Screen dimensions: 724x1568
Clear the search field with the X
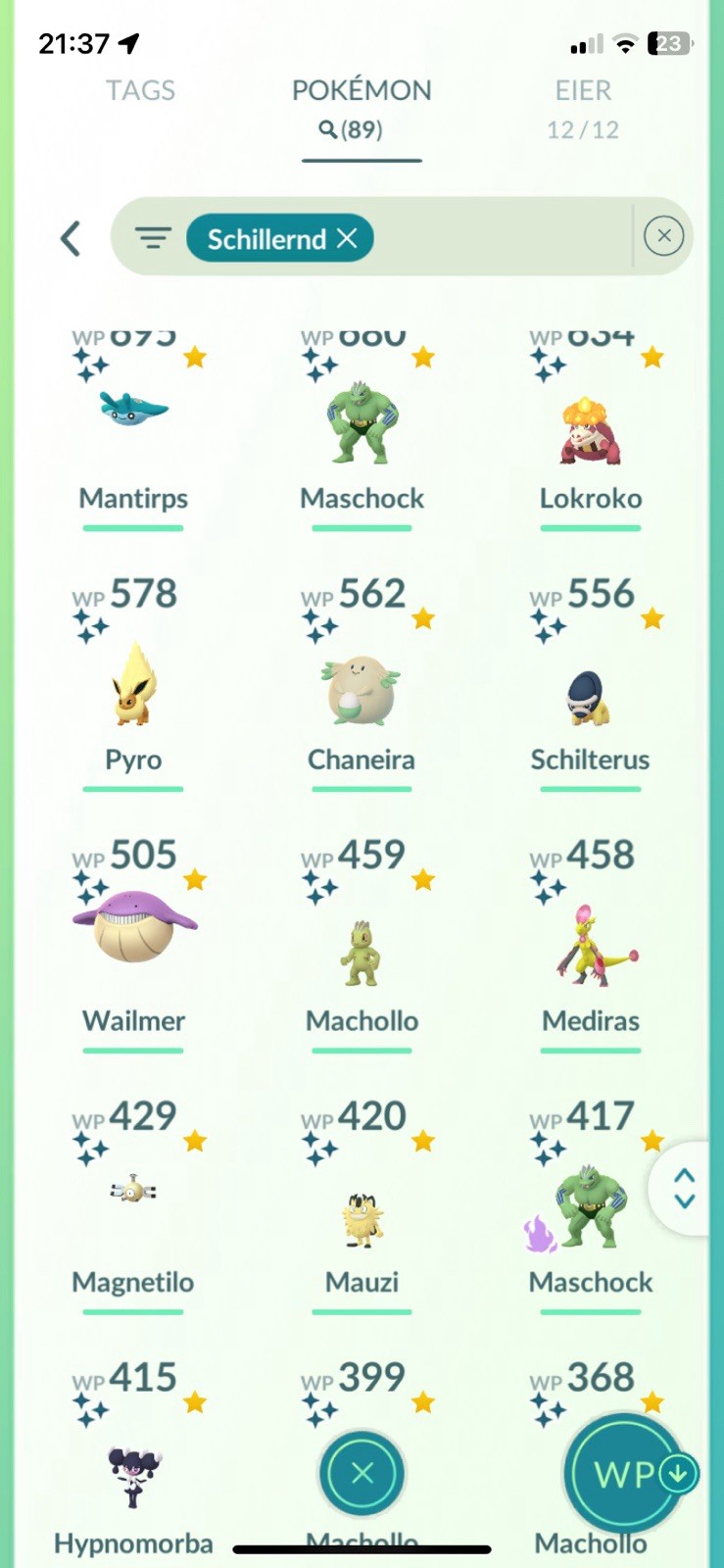pos(663,236)
